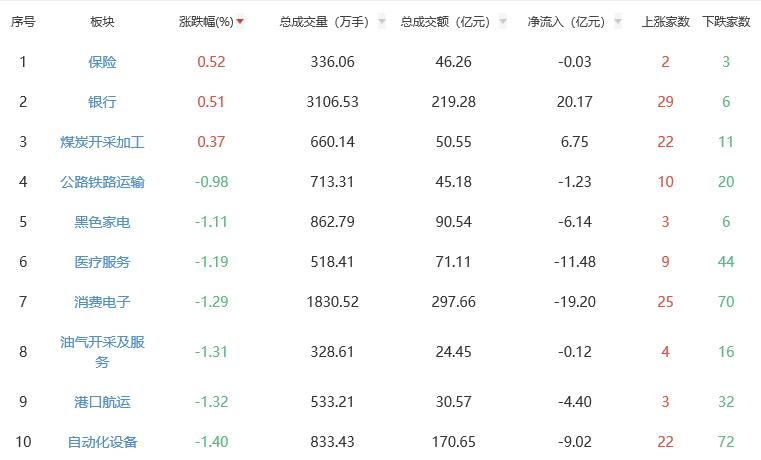Screen dimensions: 761x460
Task: View the 自动化设备 sector
Action: point(102,442)
